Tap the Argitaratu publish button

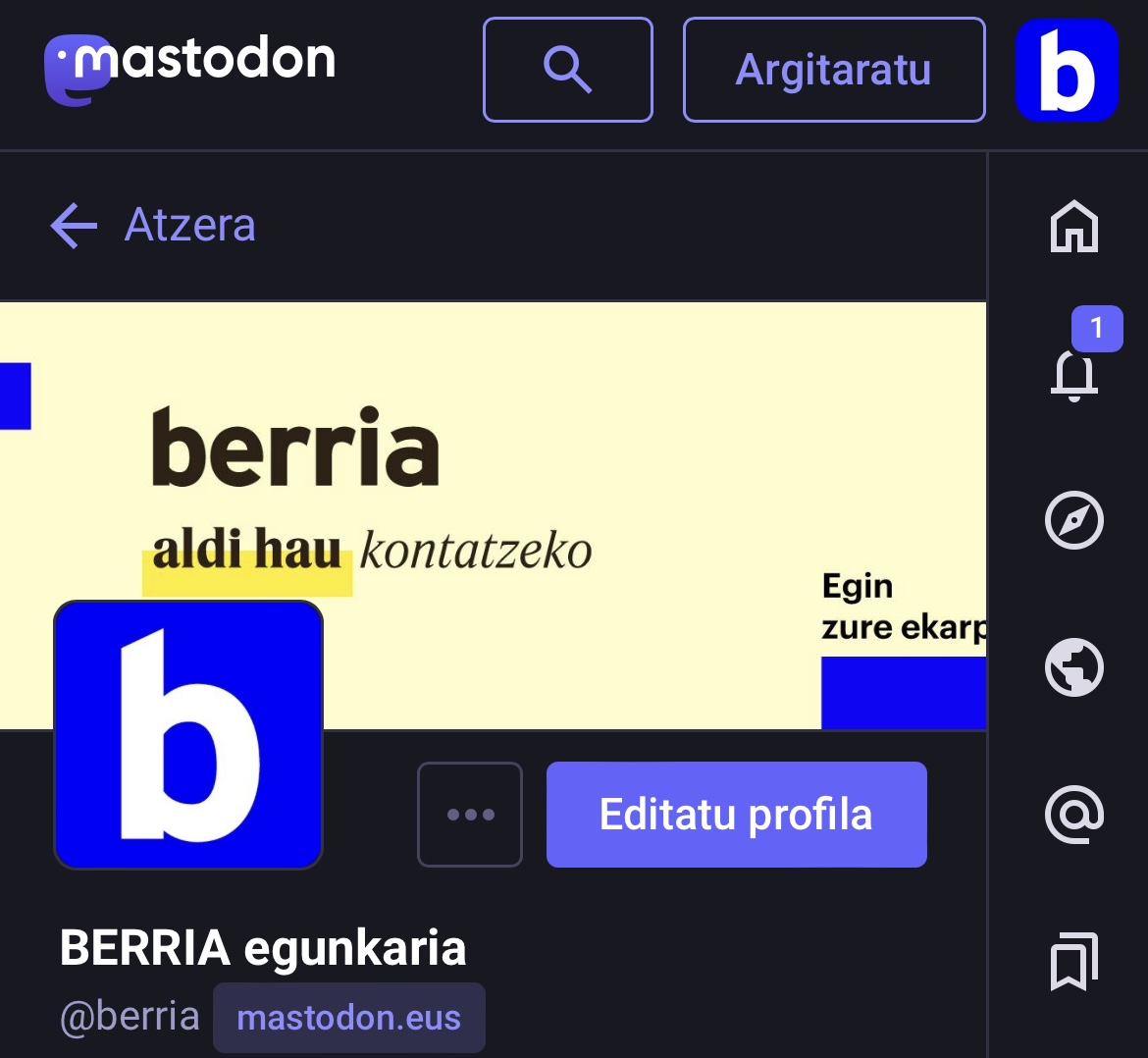click(x=833, y=70)
